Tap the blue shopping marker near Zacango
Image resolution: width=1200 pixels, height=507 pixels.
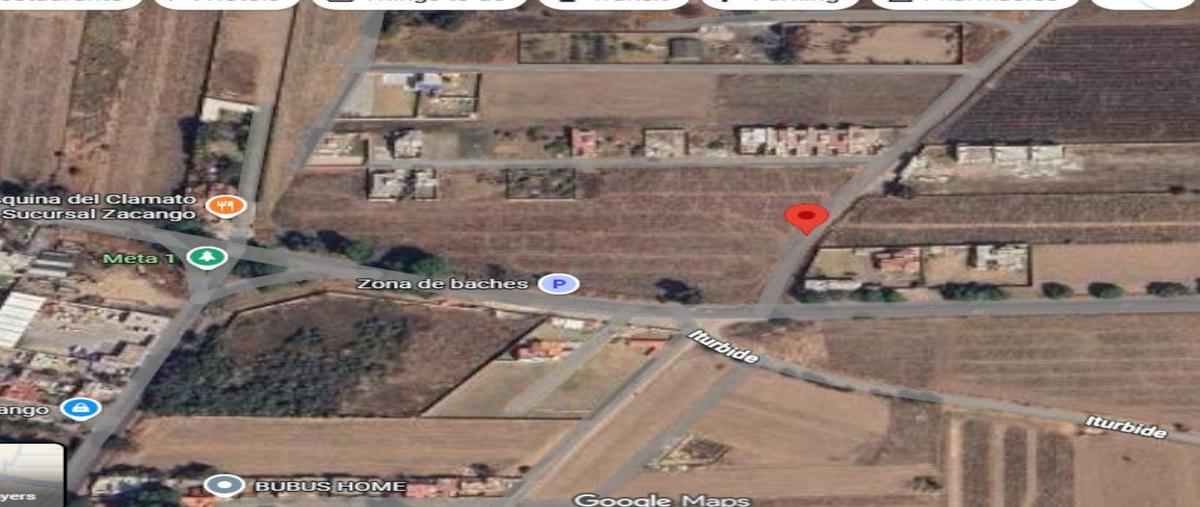(x=79, y=408)
